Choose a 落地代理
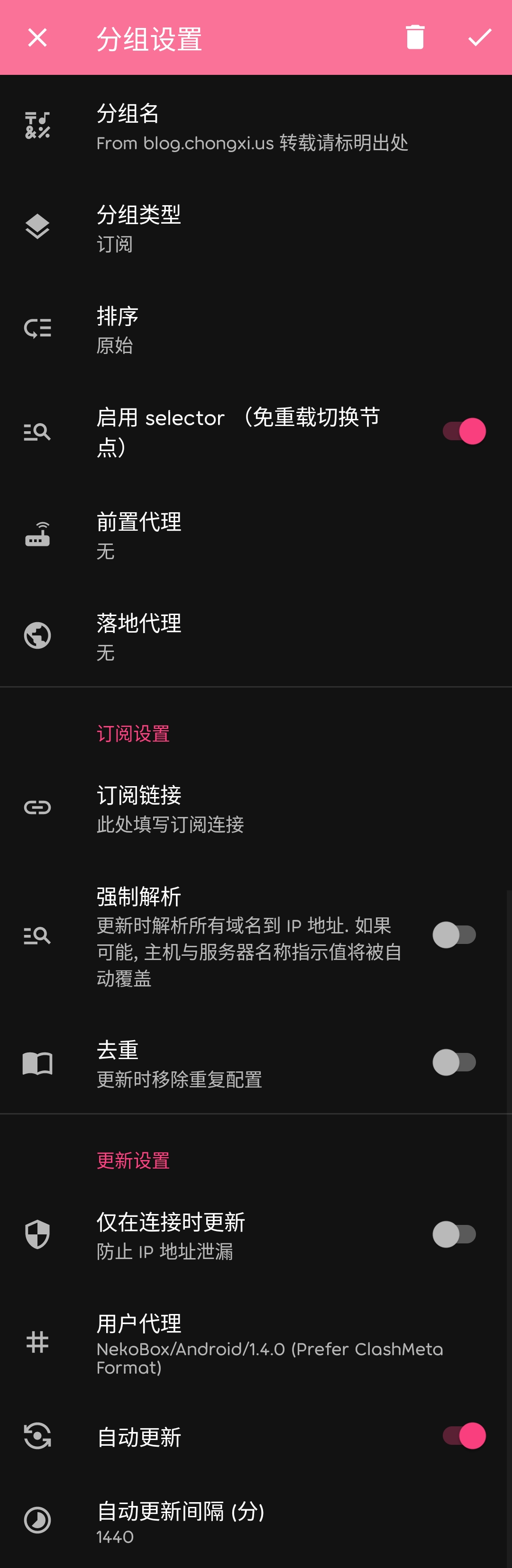The width and height of the screenshot is (512, 1568). 252,637
